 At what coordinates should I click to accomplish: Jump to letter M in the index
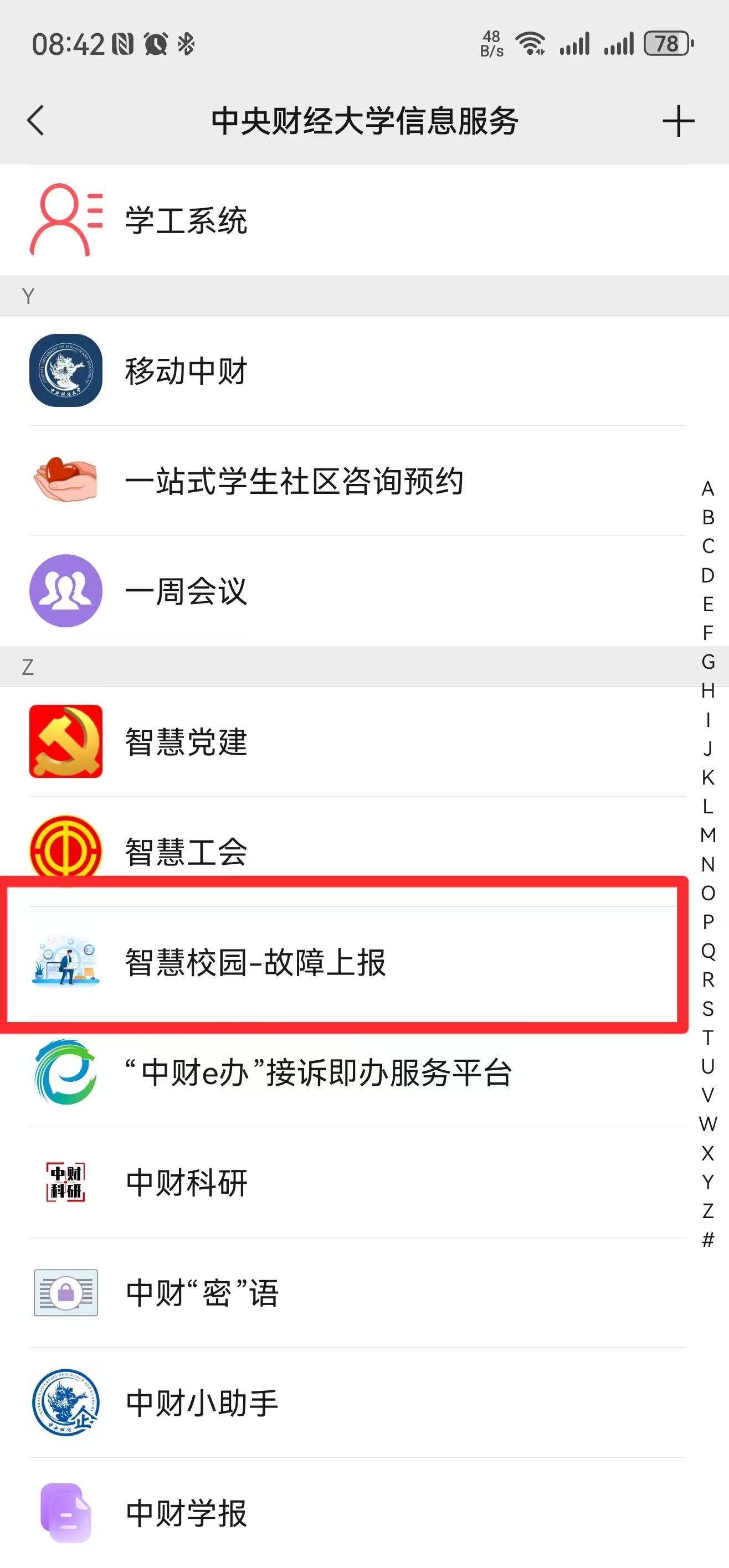coord(707,834)
